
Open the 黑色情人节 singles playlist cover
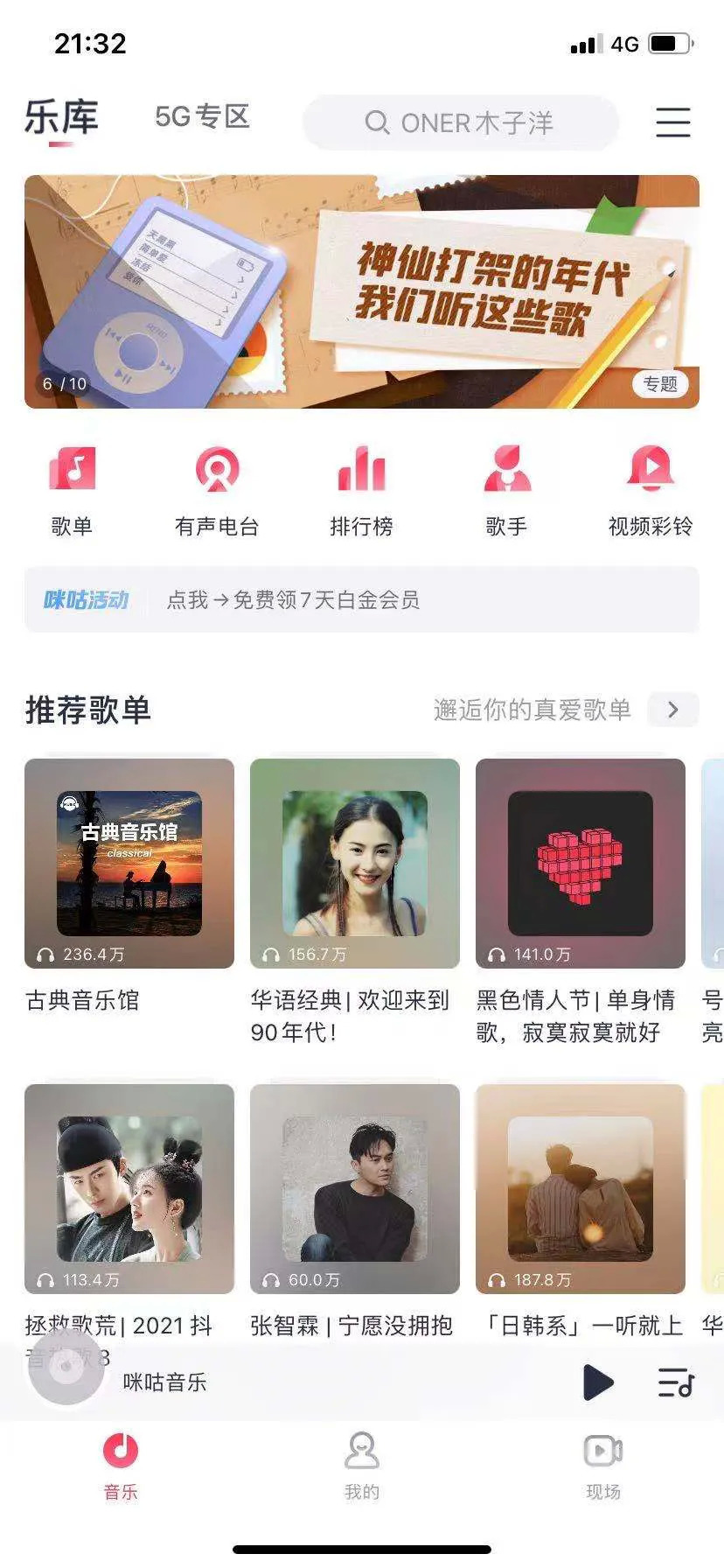click(x=580, y=866)
